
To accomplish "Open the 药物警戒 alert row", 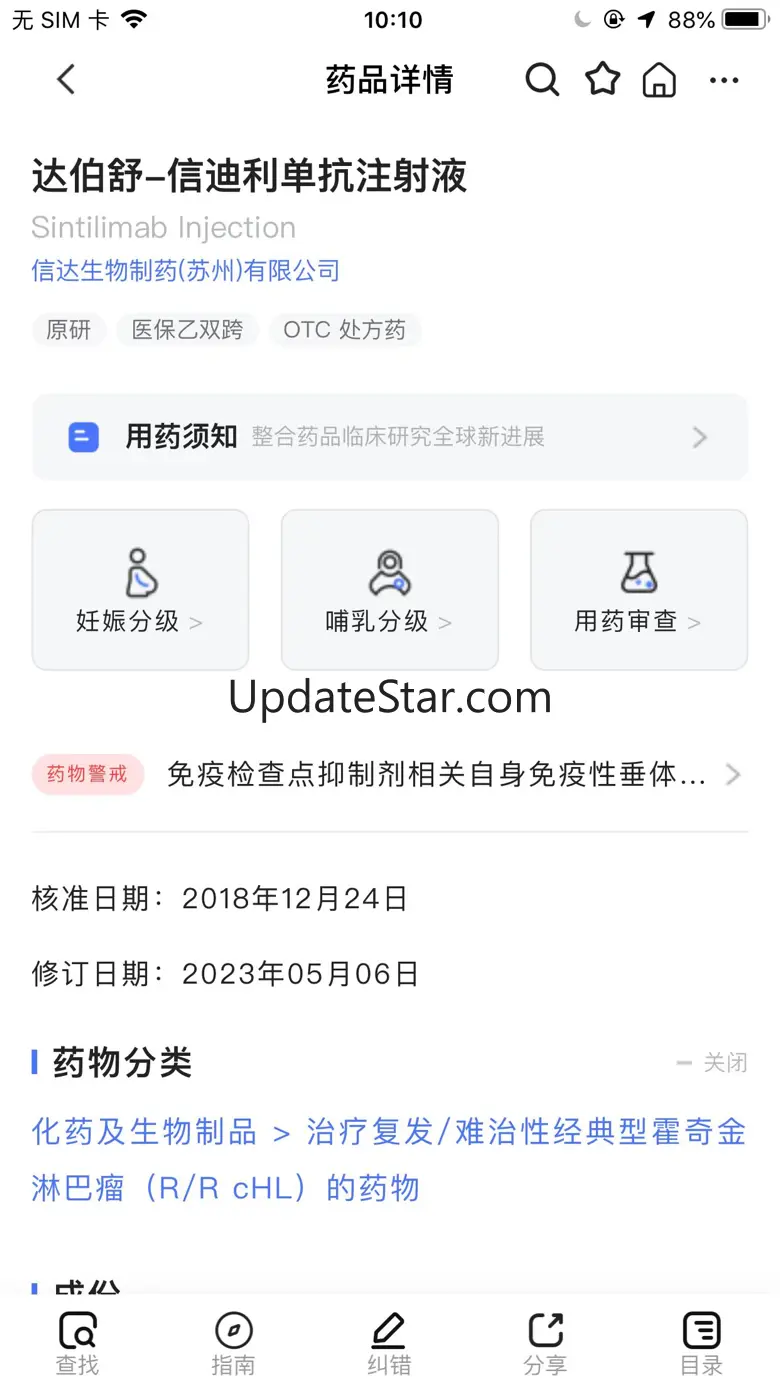I will point(390,775).
